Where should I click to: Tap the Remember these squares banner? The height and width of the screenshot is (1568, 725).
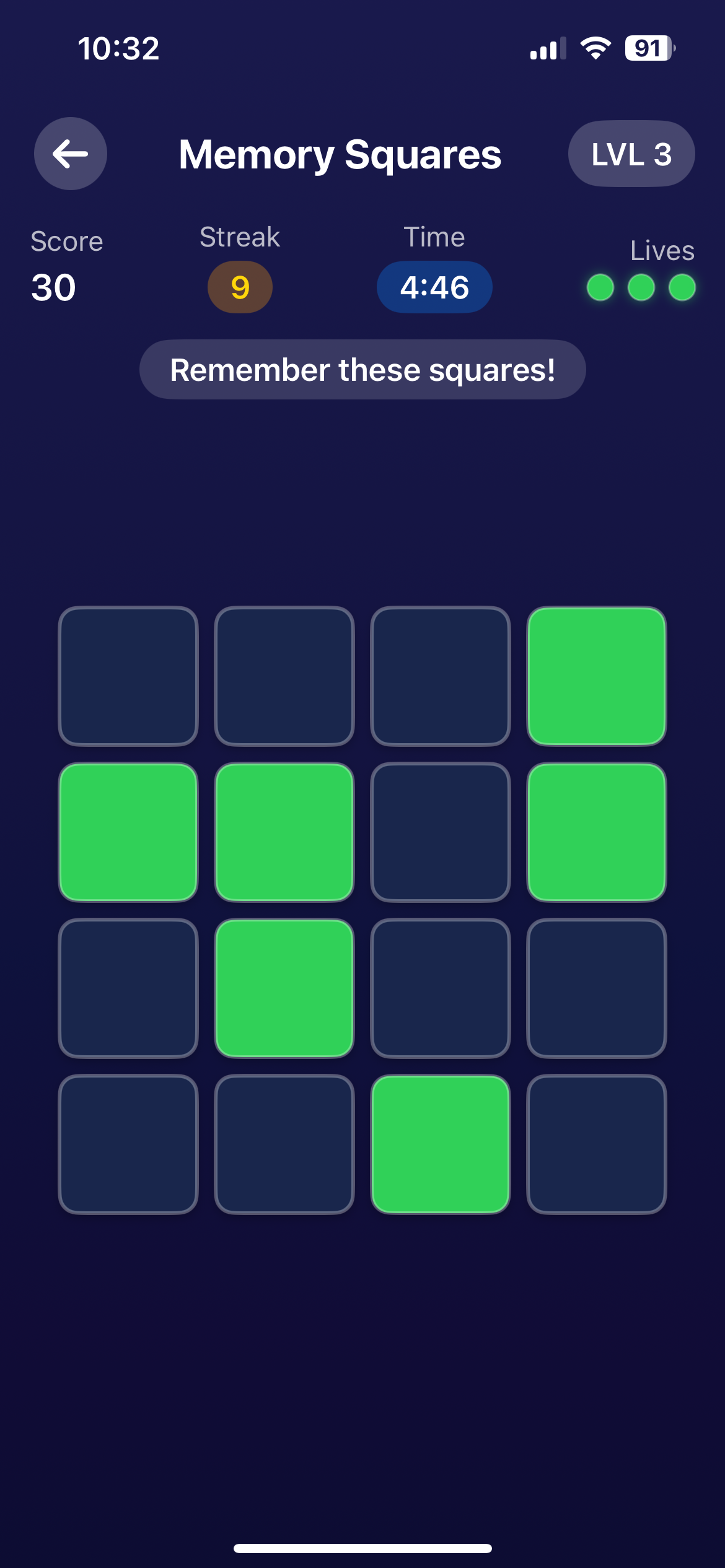point(362,369)
